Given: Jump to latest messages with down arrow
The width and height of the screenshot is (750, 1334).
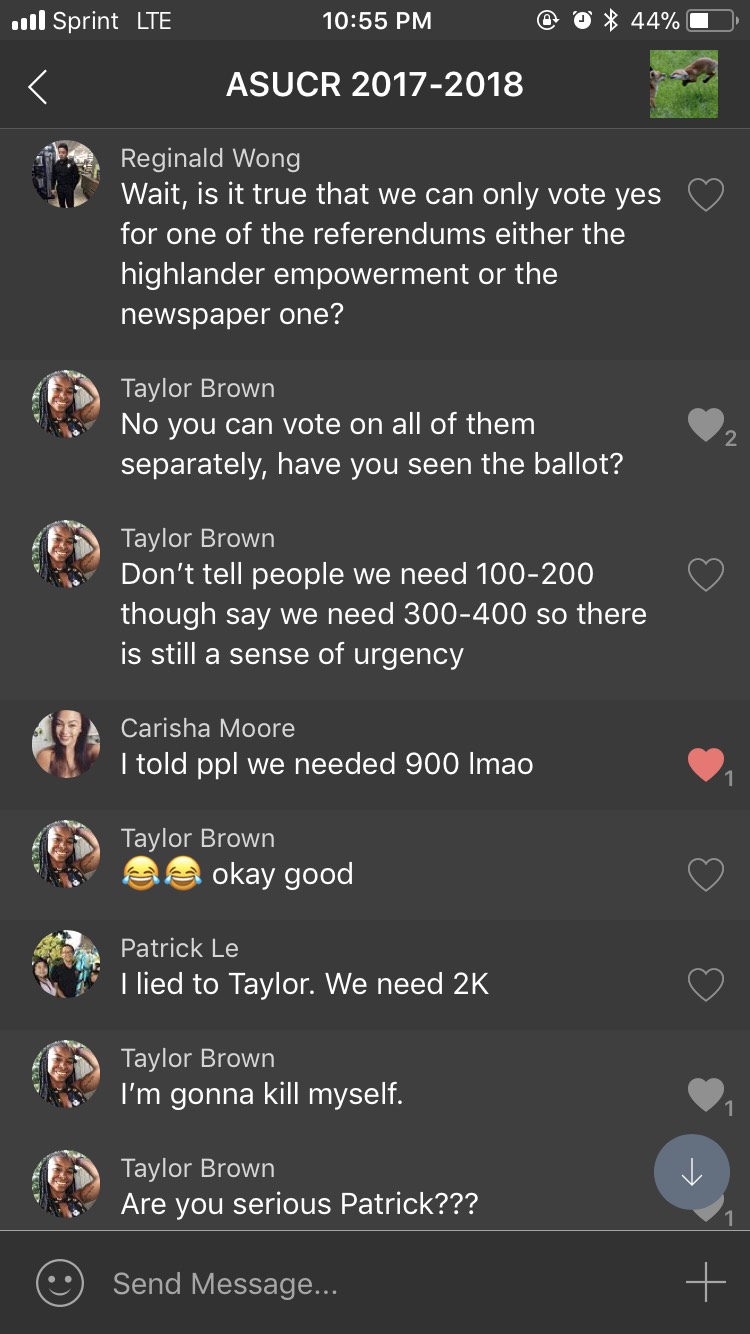Looking at the screenshot, I should click(x=692, y=1172).
